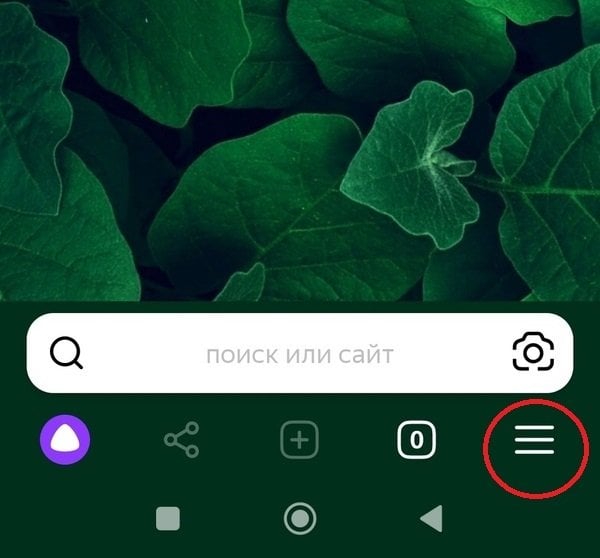Tap the search magnifier icon

(x=66, y=353)
